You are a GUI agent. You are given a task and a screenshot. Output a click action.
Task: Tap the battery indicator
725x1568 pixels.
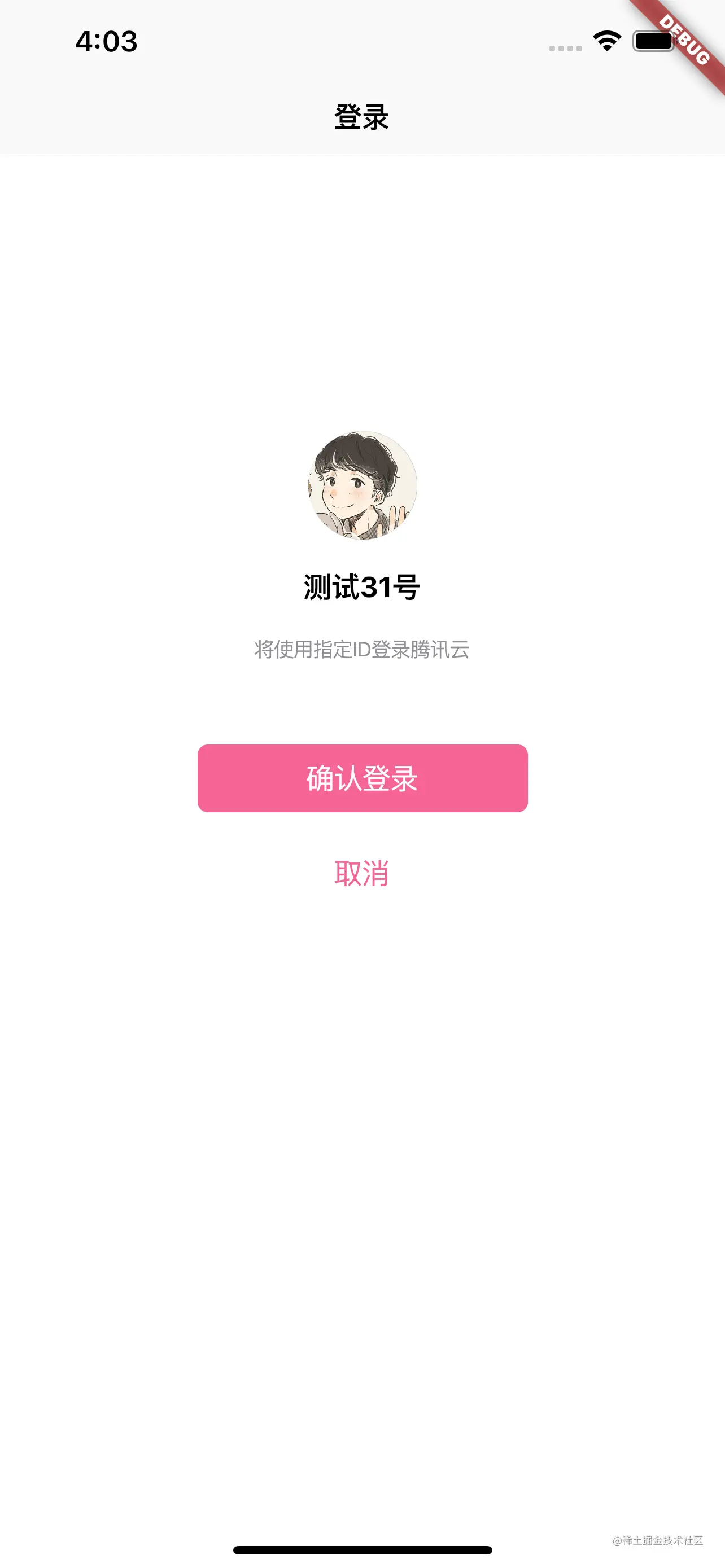point(653,41)
